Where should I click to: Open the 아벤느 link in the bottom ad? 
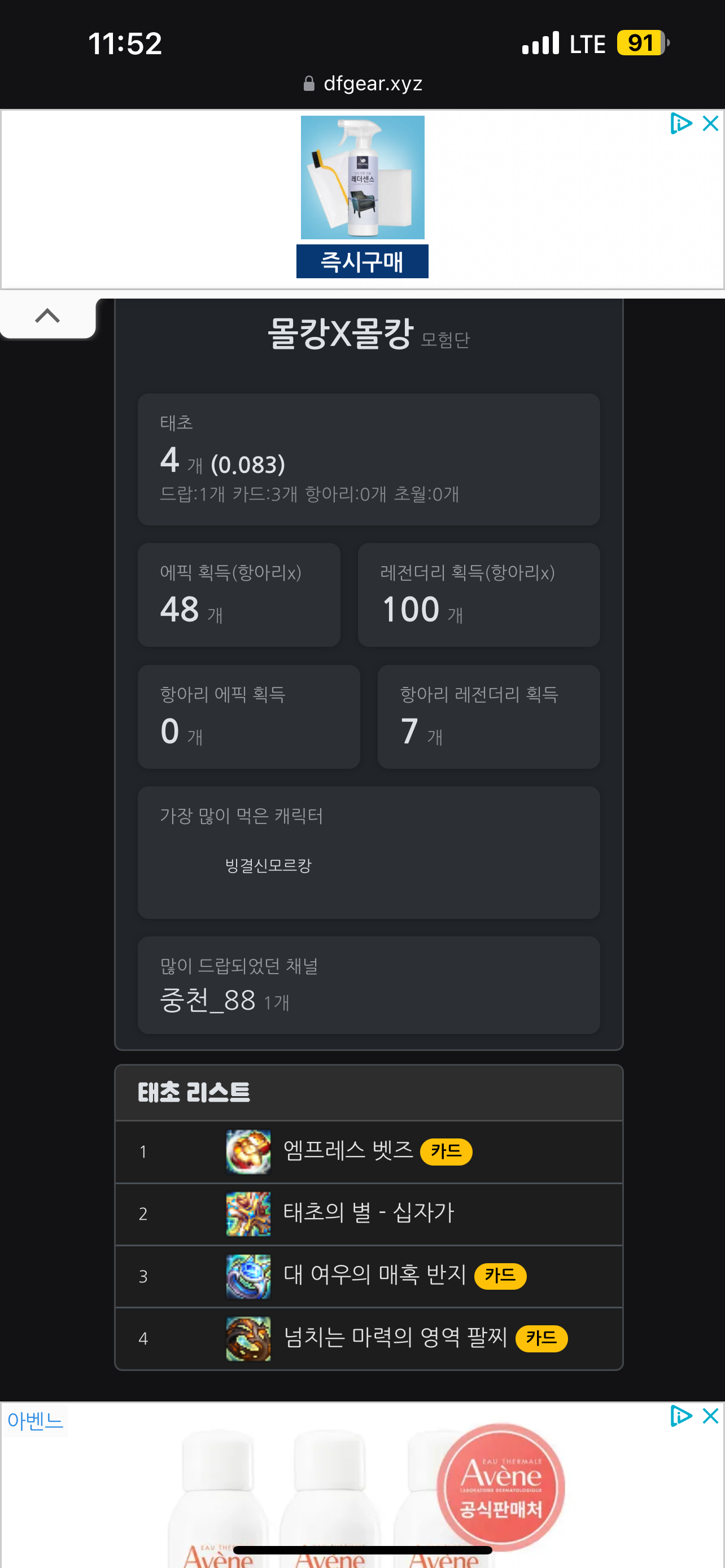[x=36, y=1421]
